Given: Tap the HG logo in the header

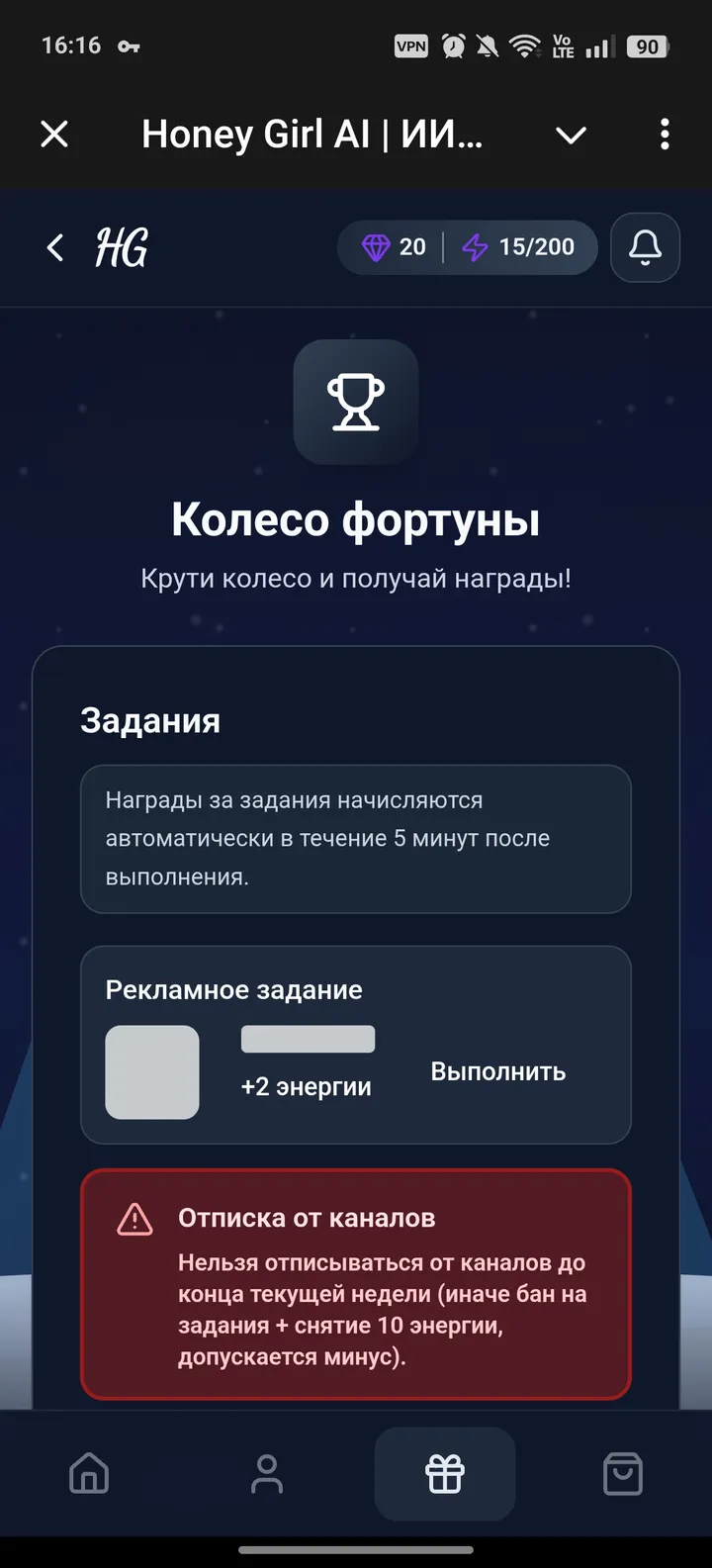Looking at the screenshot, I should coord(123,247).
